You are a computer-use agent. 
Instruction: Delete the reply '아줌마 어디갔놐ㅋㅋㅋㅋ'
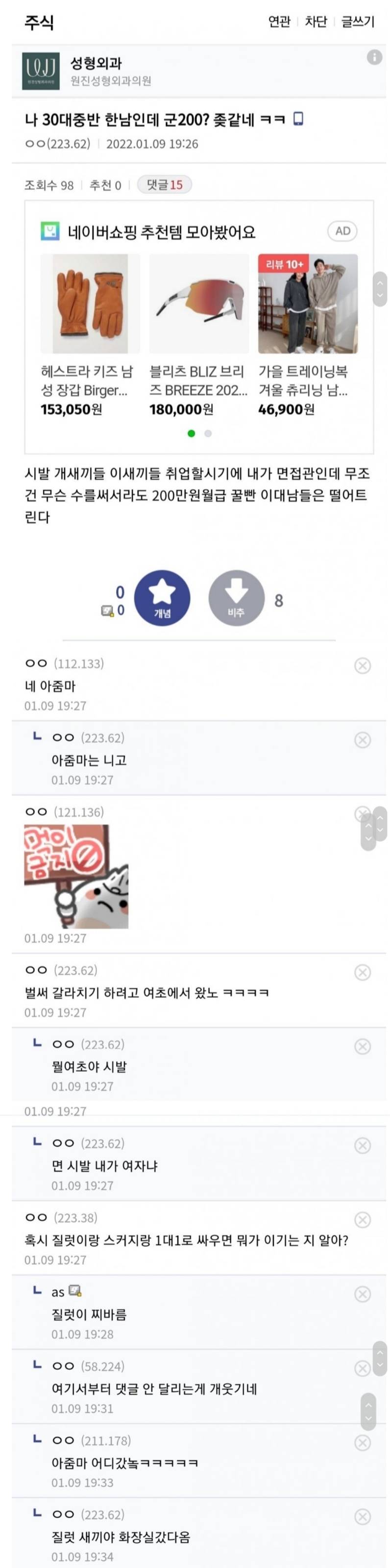[x=363, y=1442]
